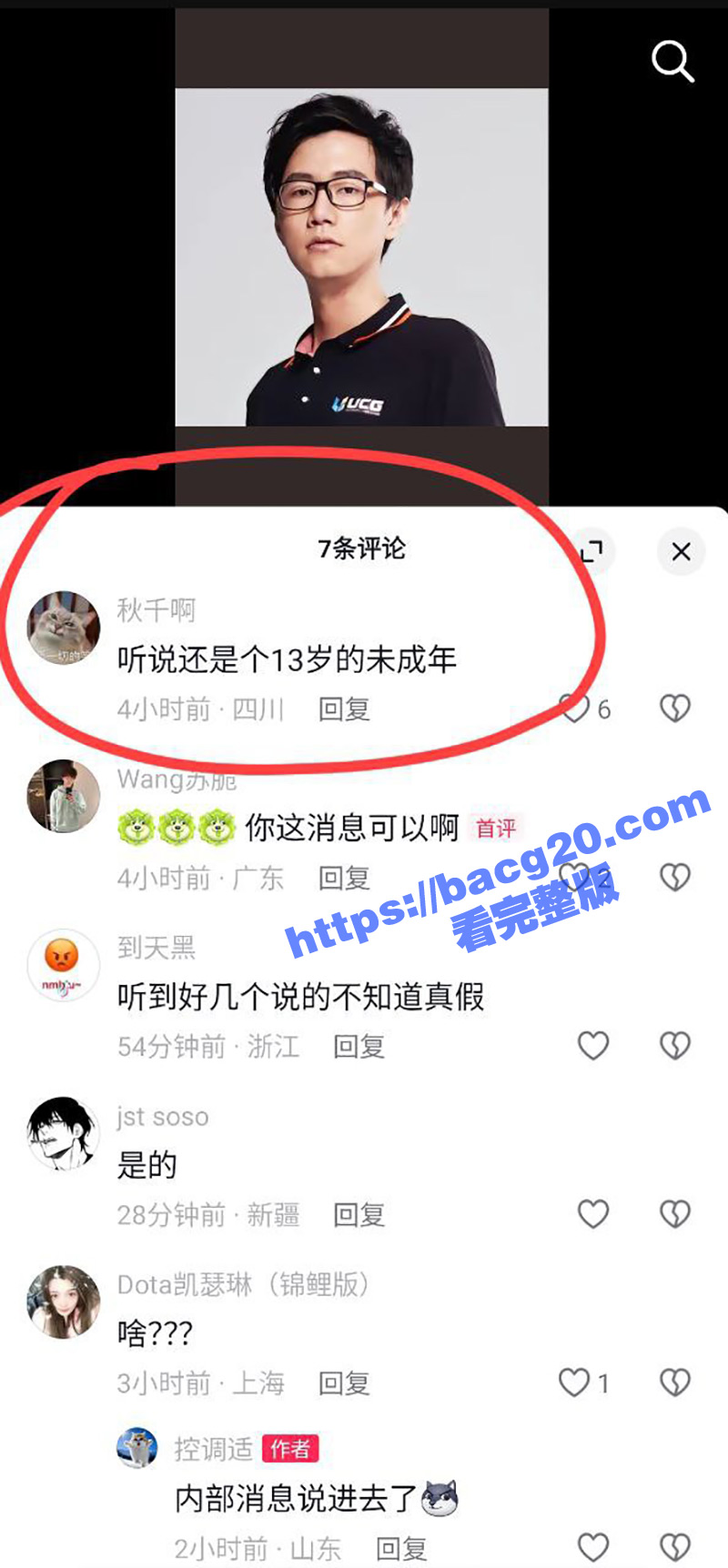The width and height of the screenshot is (728, 1568).
Task: Expand the comments panel to full screen
Action: coord(592,551)
